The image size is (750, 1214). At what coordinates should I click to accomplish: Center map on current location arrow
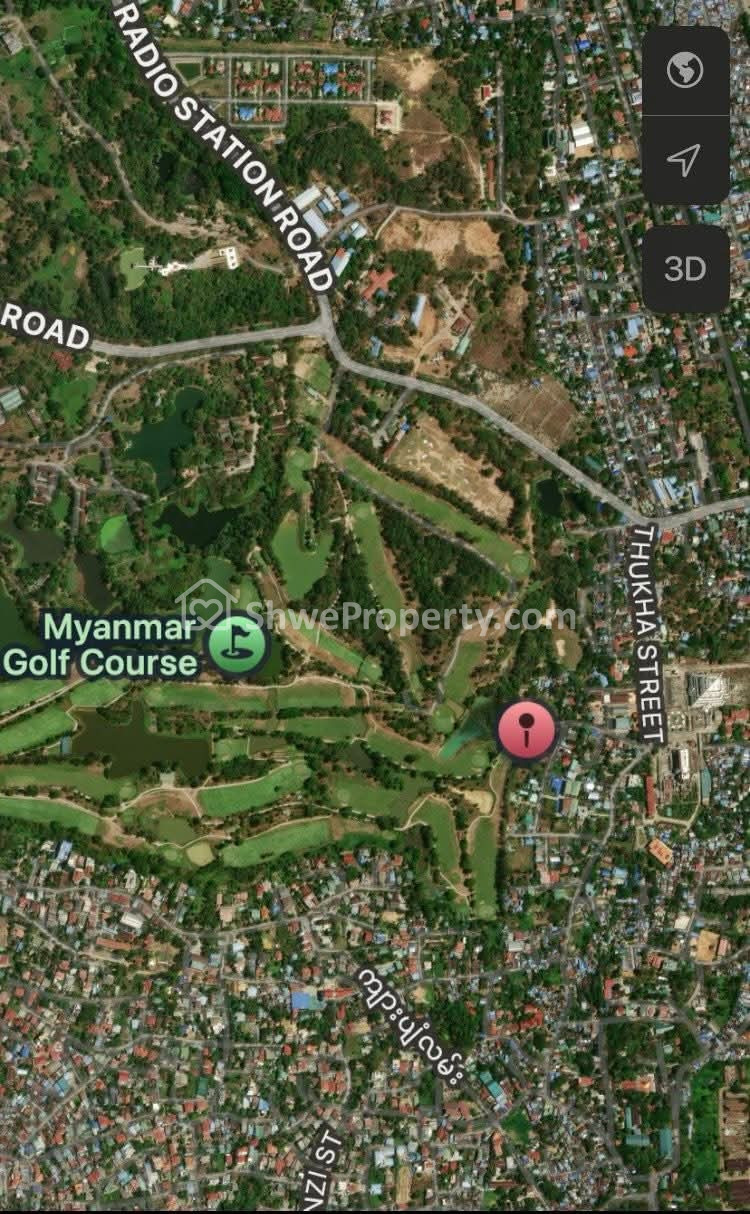tap(685, 160)
